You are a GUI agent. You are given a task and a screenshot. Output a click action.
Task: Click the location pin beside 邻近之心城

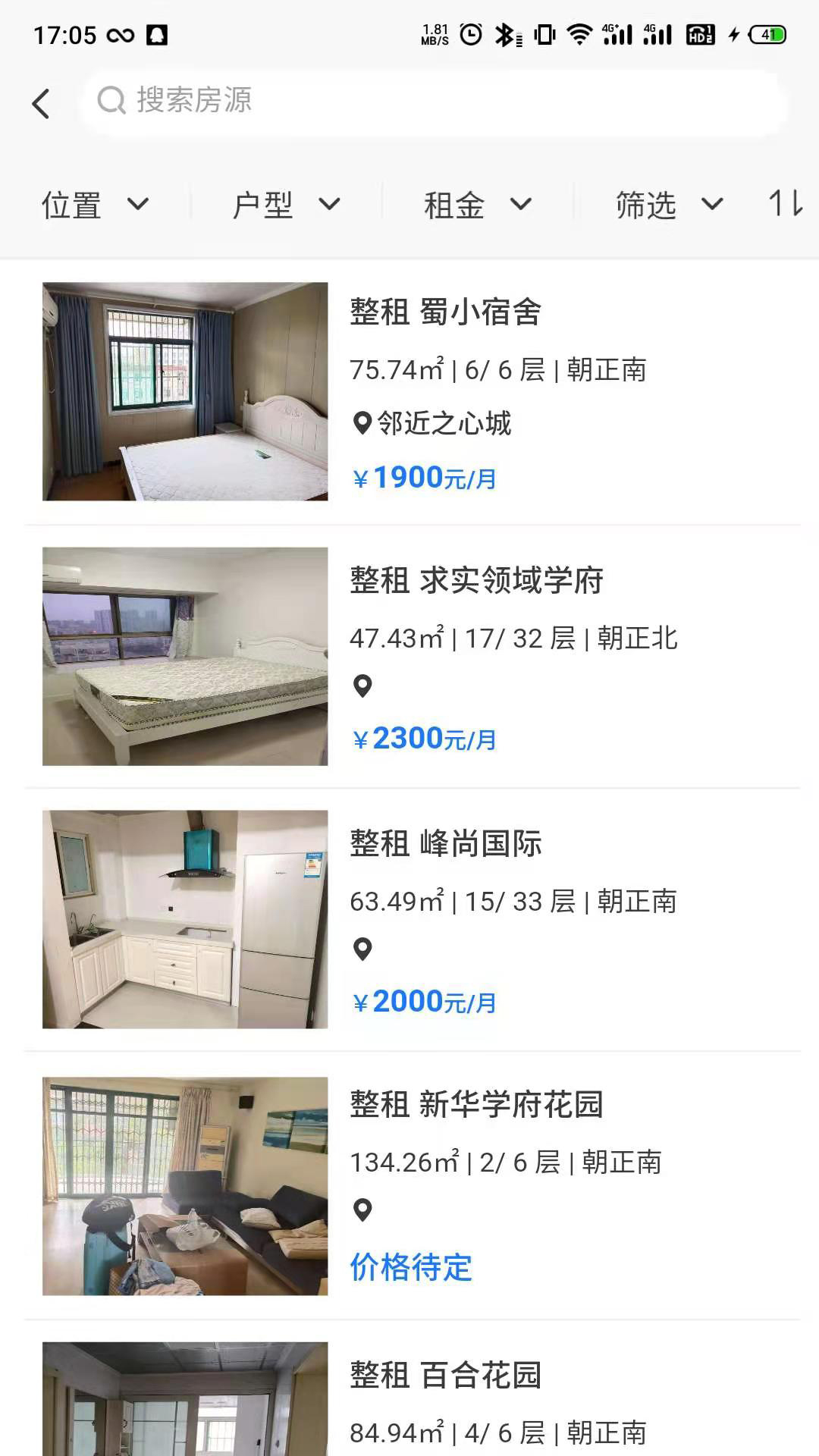[x=362, y=422]
